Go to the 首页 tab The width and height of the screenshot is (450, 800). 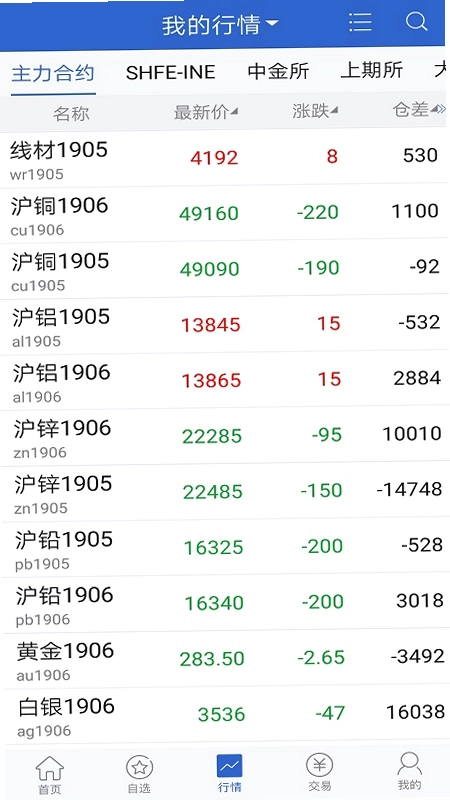coord(49,774)
